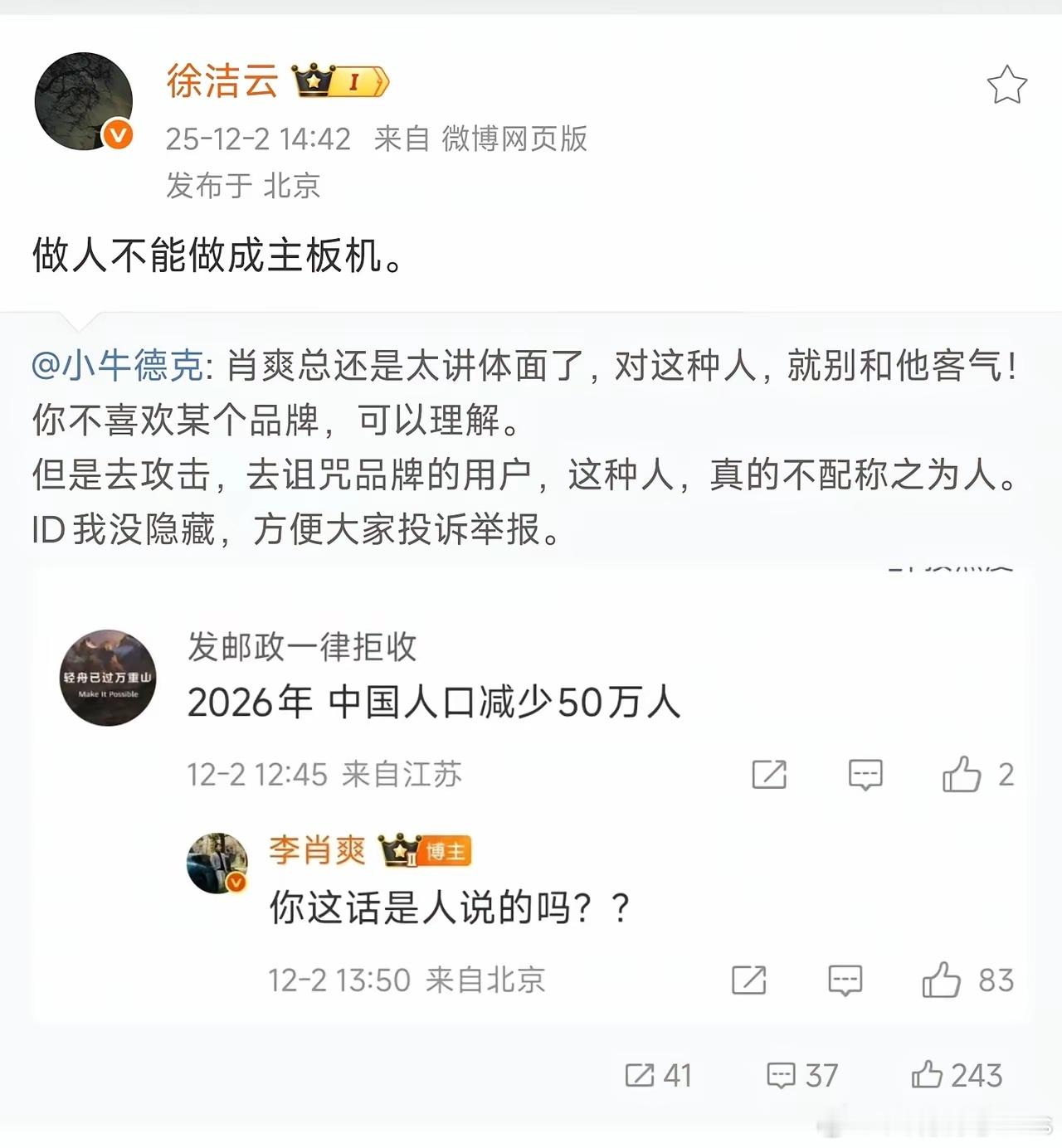Viewport: 1062px width, 1148px height.
Task: Click the repost icon on 发邮政一律拒收's comment
Action: tap(771, 775)
